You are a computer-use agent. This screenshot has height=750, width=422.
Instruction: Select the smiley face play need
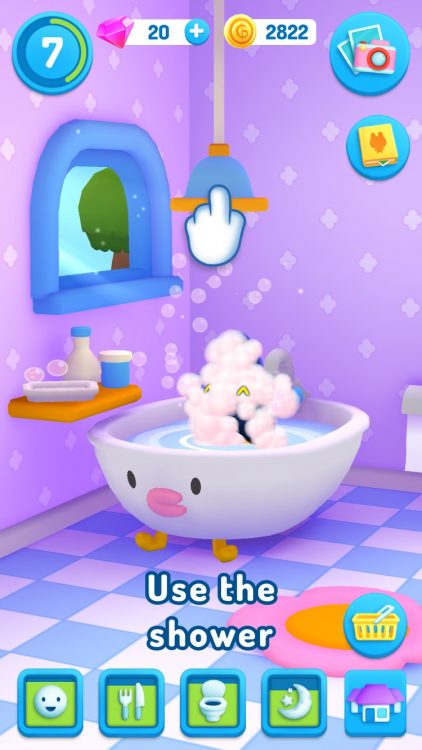tap(50, 702)
